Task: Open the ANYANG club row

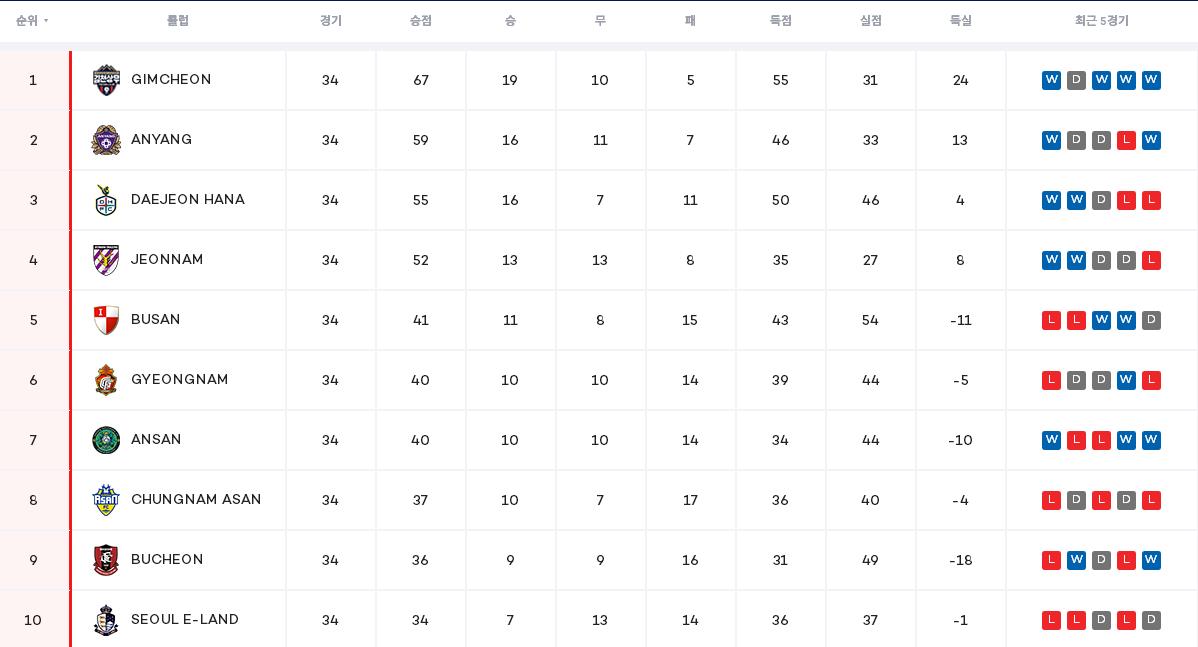Action: (x=161, y=140)
